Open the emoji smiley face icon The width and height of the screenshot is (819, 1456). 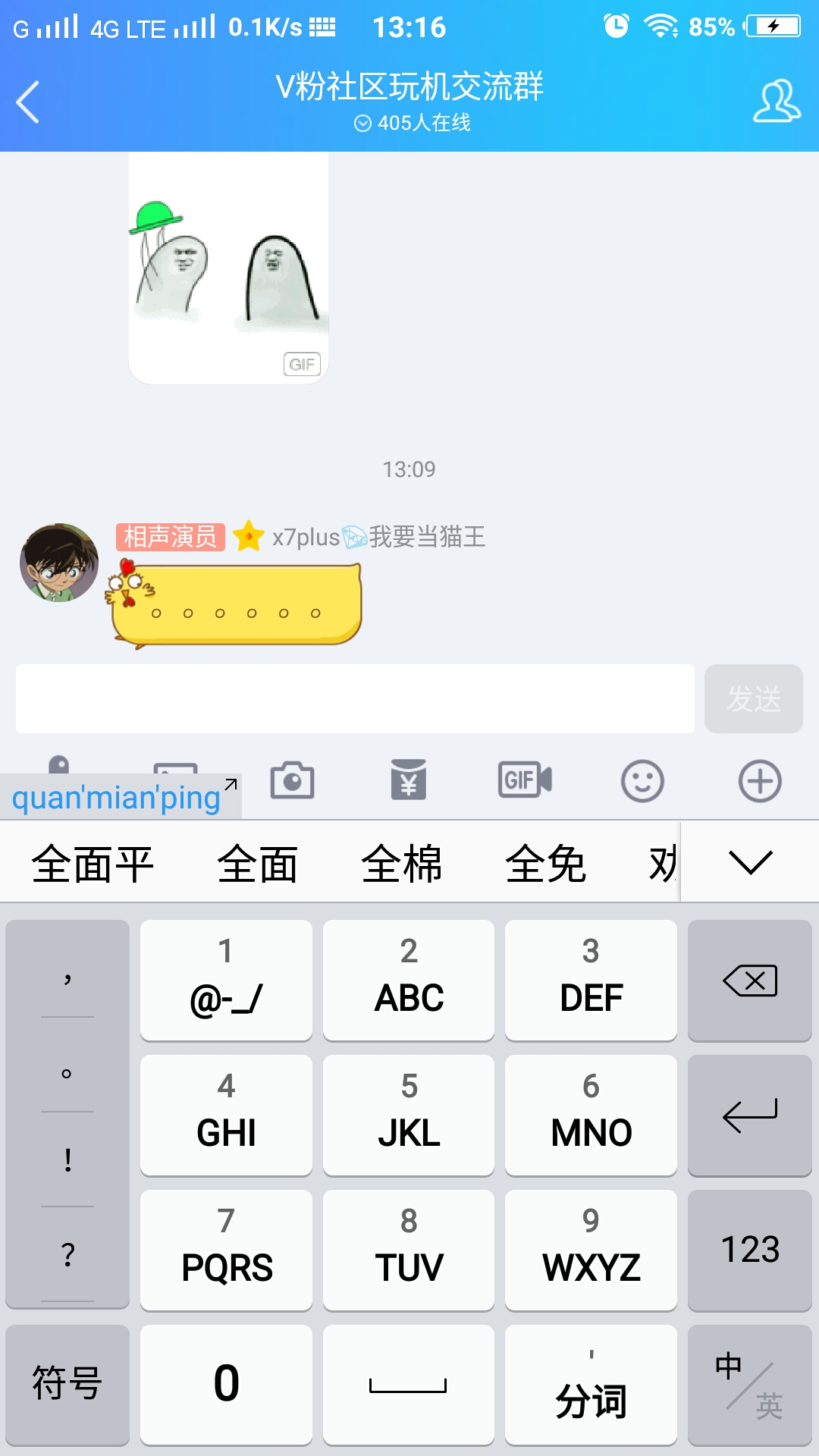[641, 781]
